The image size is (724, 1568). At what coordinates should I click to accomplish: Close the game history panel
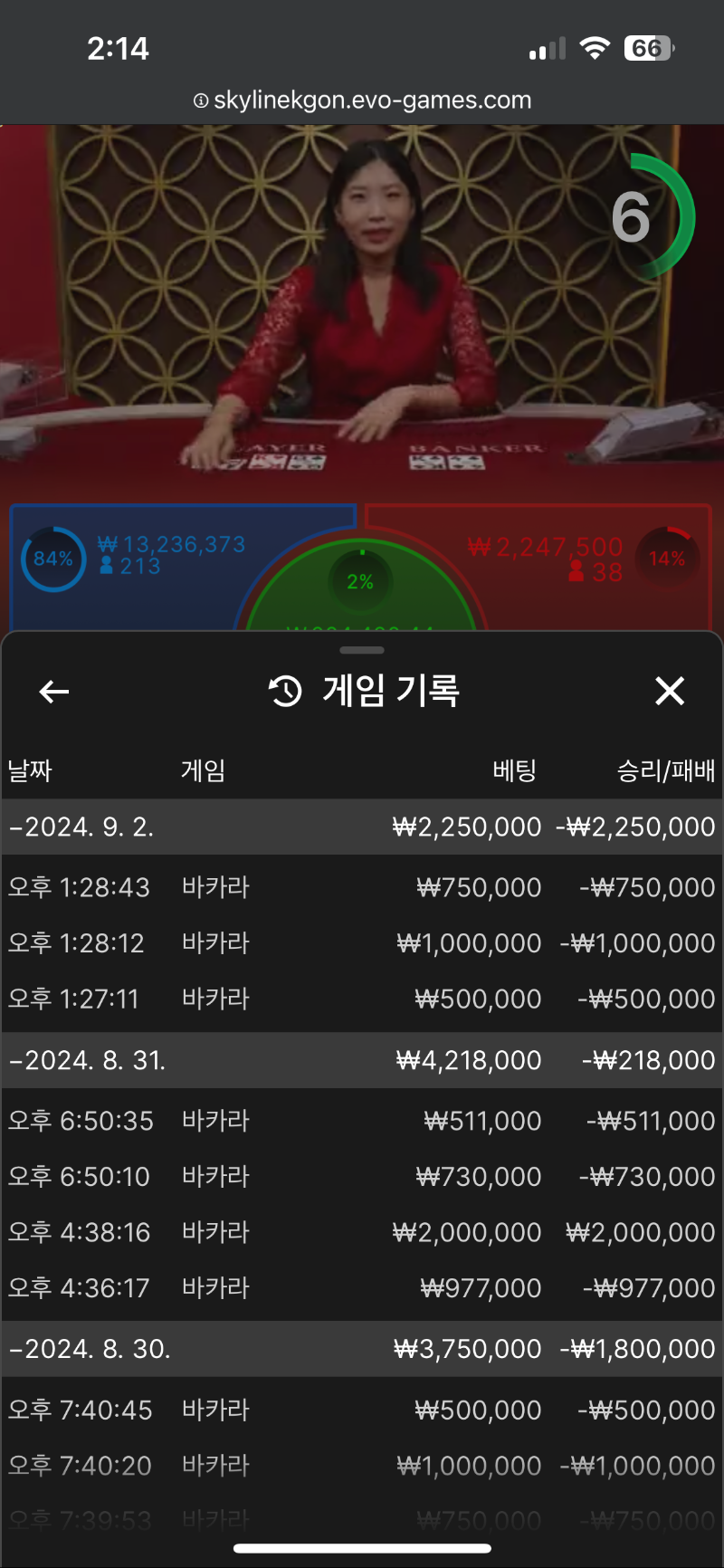(x=670, y=692)
